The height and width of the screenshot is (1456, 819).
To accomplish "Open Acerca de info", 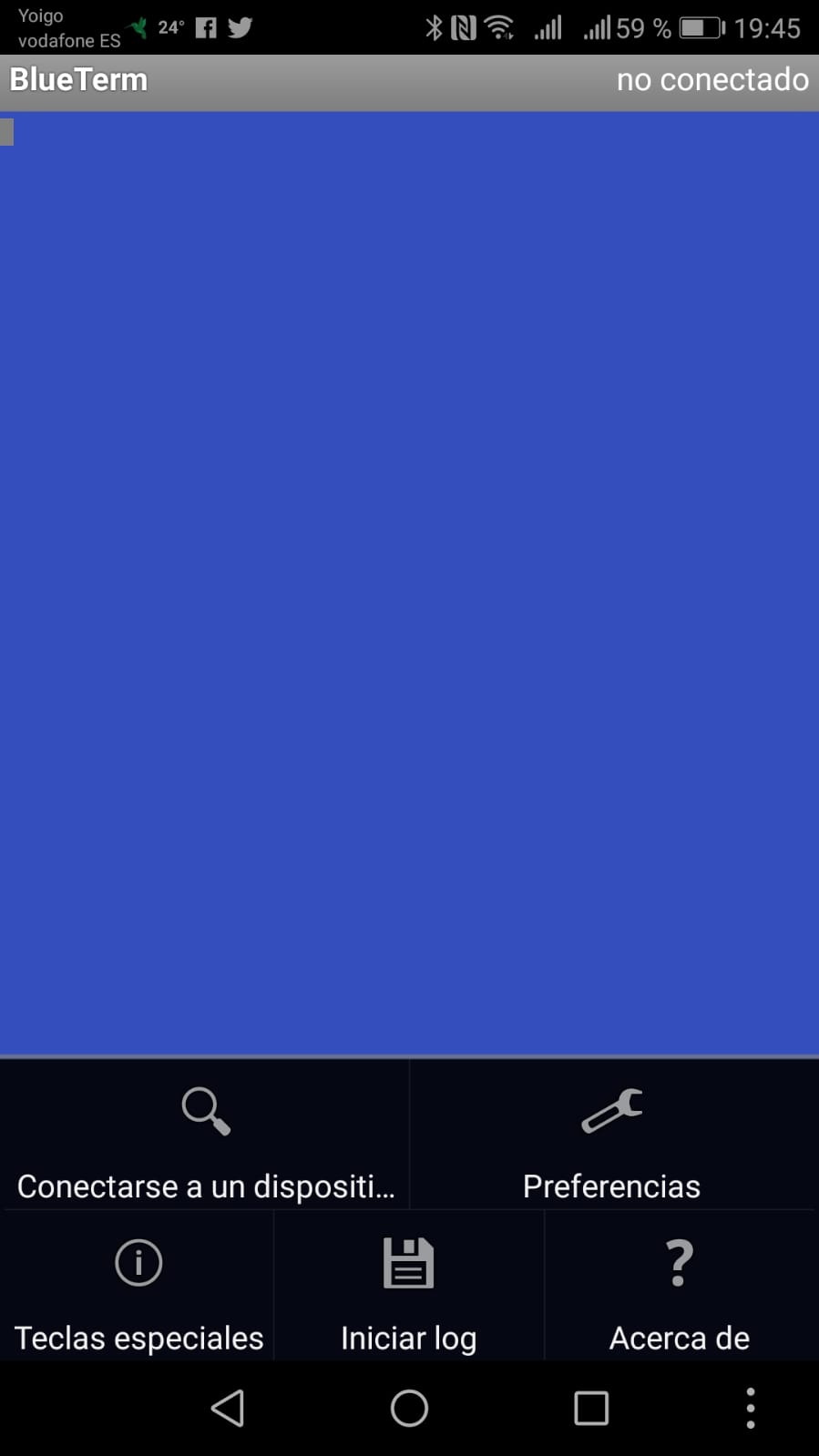I will [680, 1288].
